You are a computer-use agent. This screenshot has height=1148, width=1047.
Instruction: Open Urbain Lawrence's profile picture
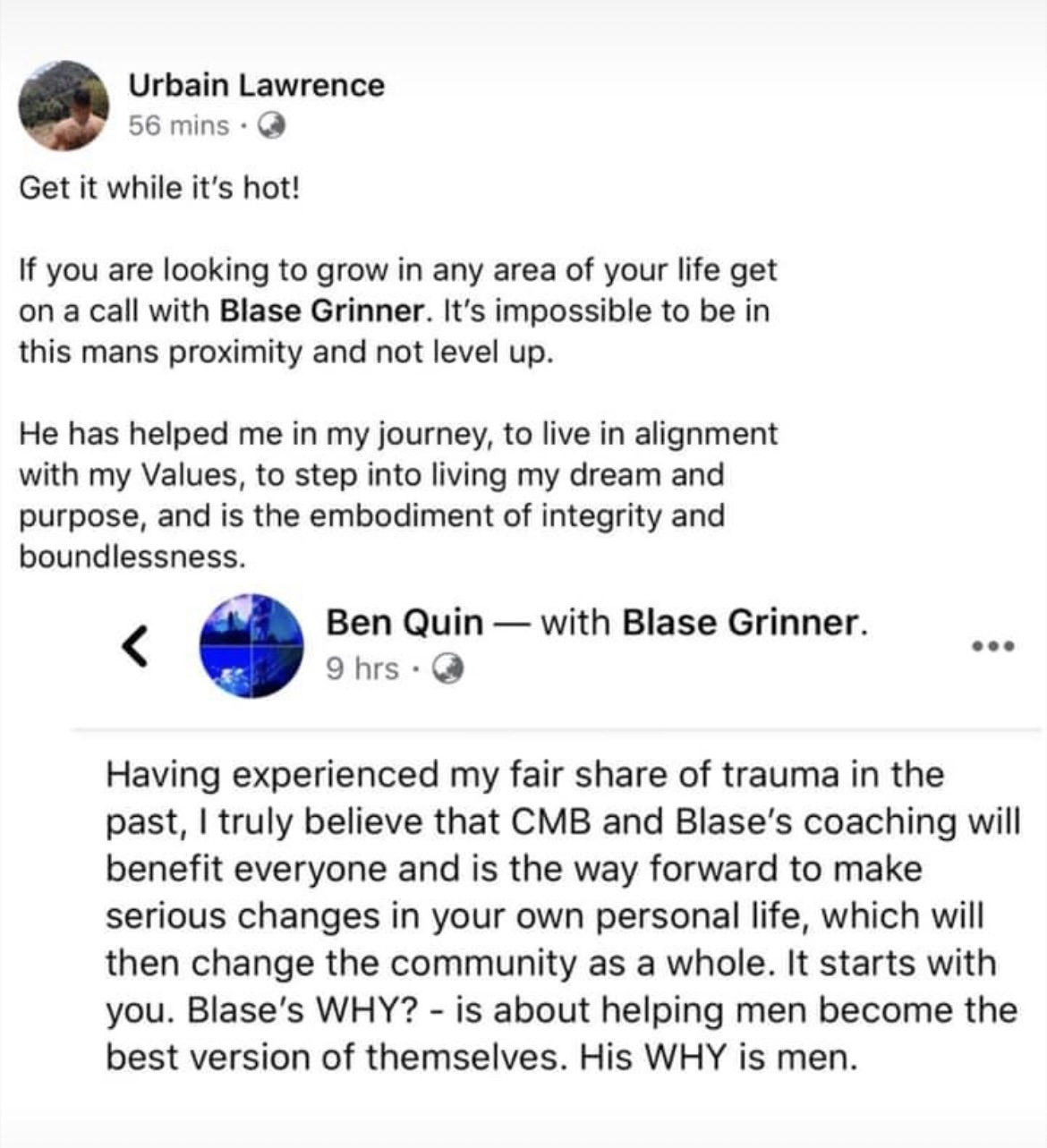(x=64, y=106)
